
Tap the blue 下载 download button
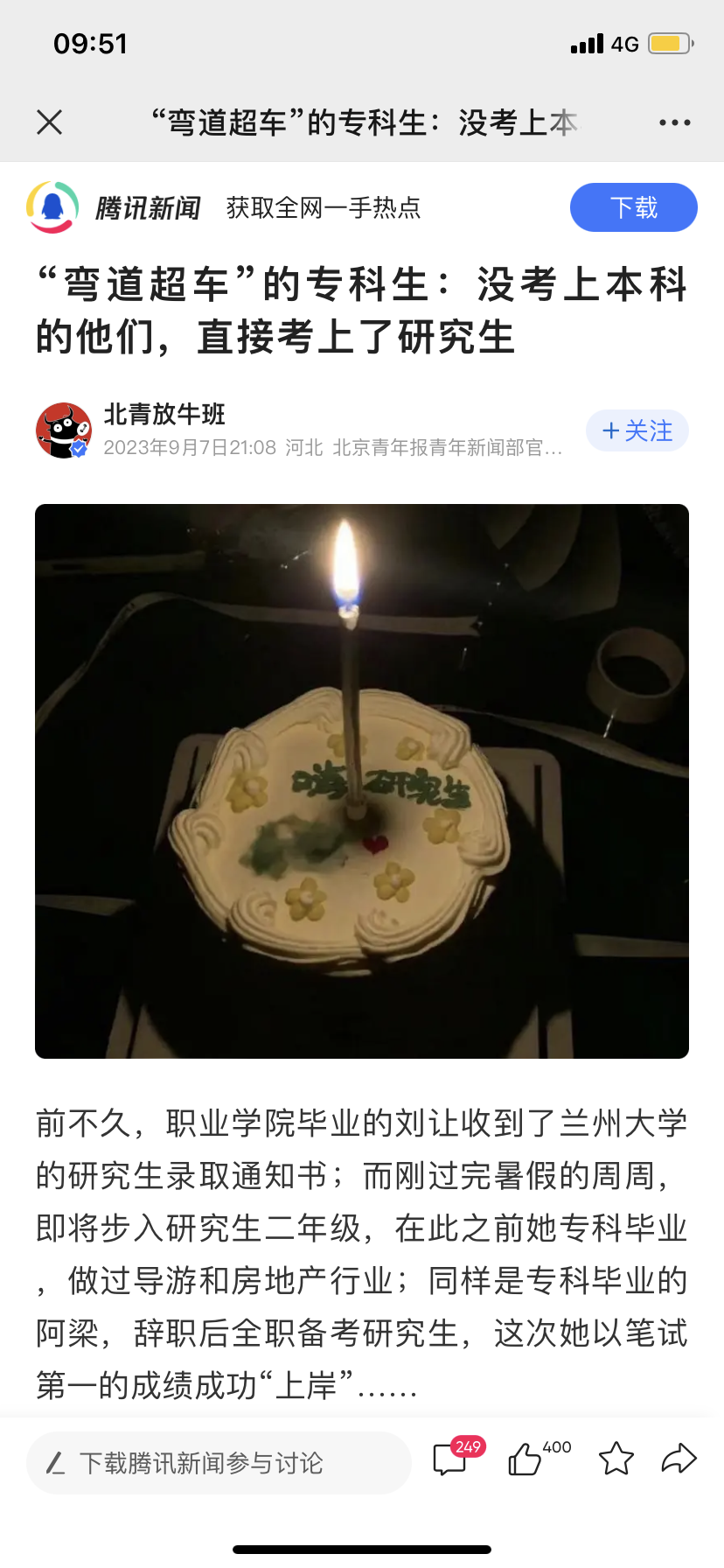(x=633, y=207)
